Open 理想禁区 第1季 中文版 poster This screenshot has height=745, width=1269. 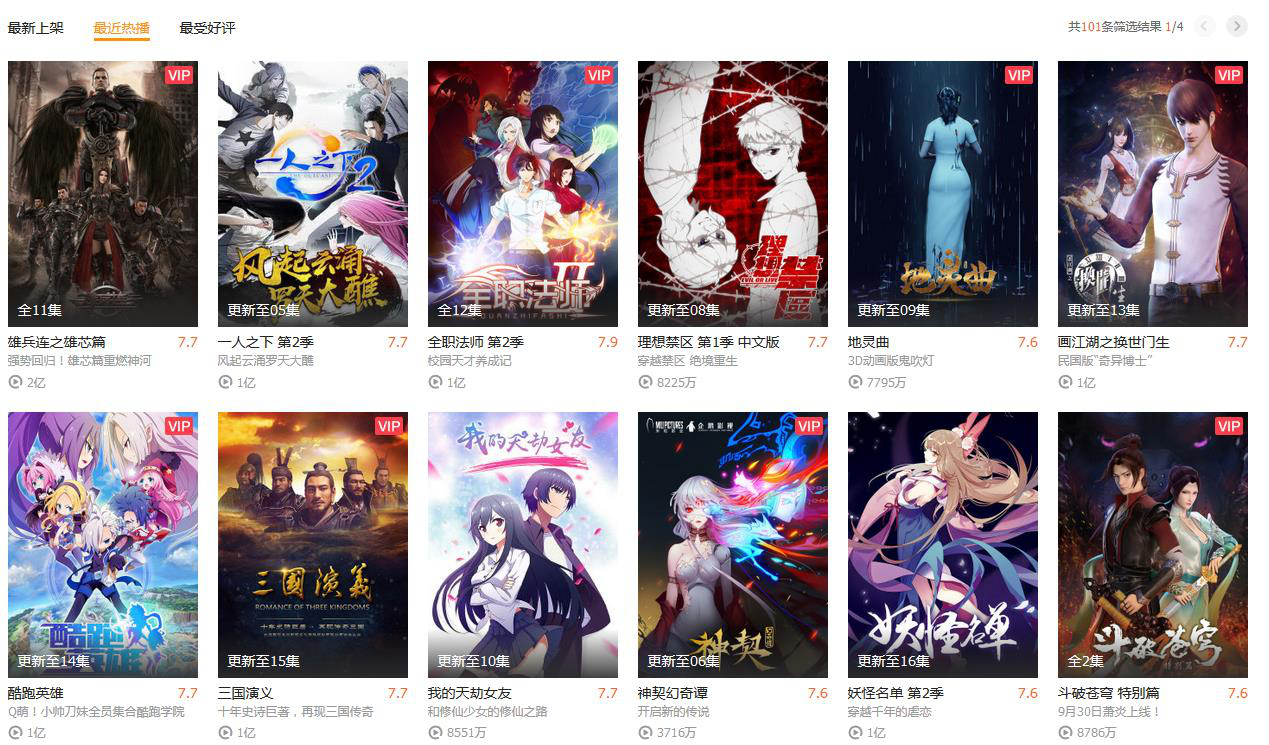(x=733, y=193)
